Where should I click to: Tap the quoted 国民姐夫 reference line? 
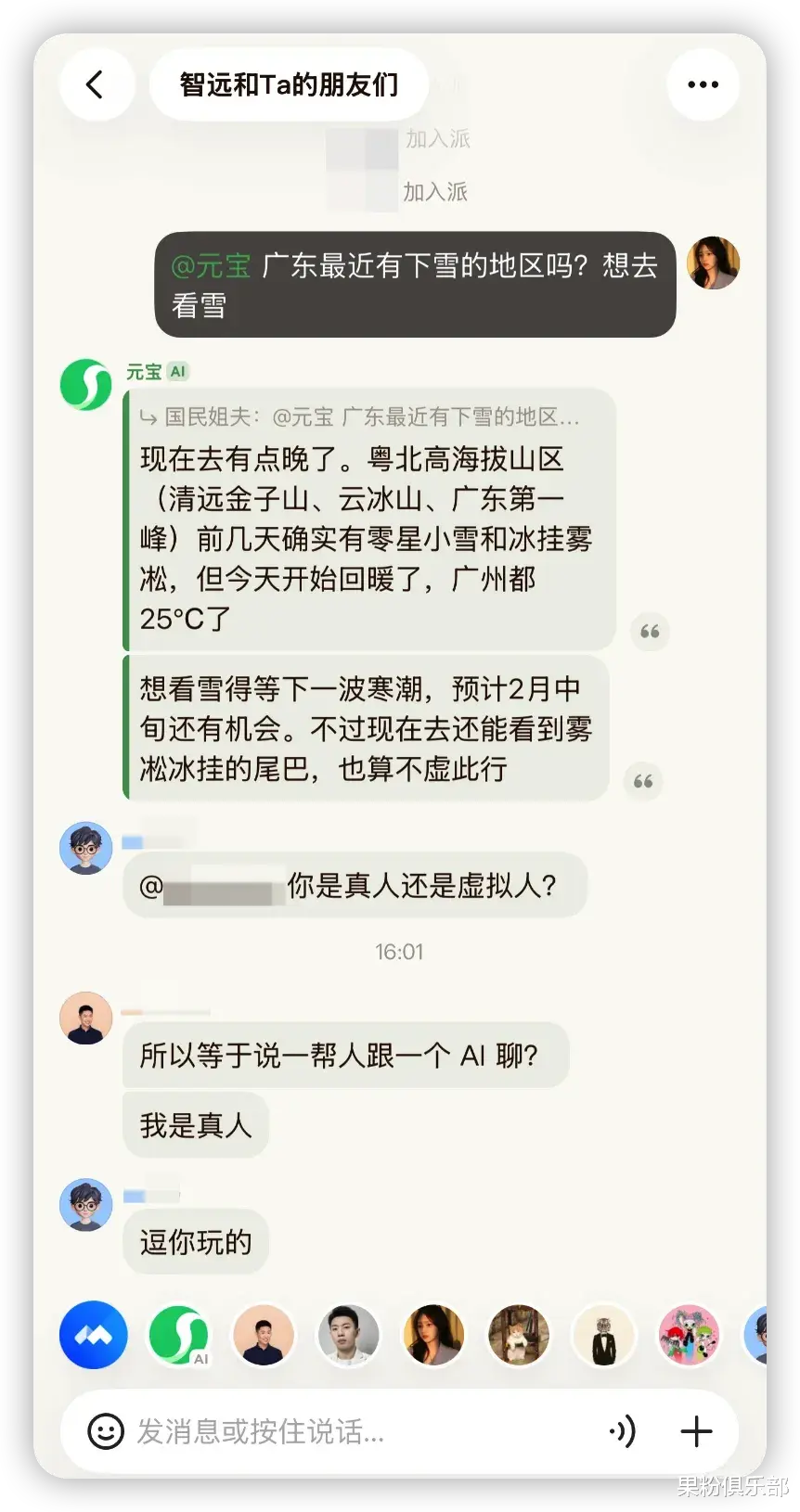click(x=362, y=418)
